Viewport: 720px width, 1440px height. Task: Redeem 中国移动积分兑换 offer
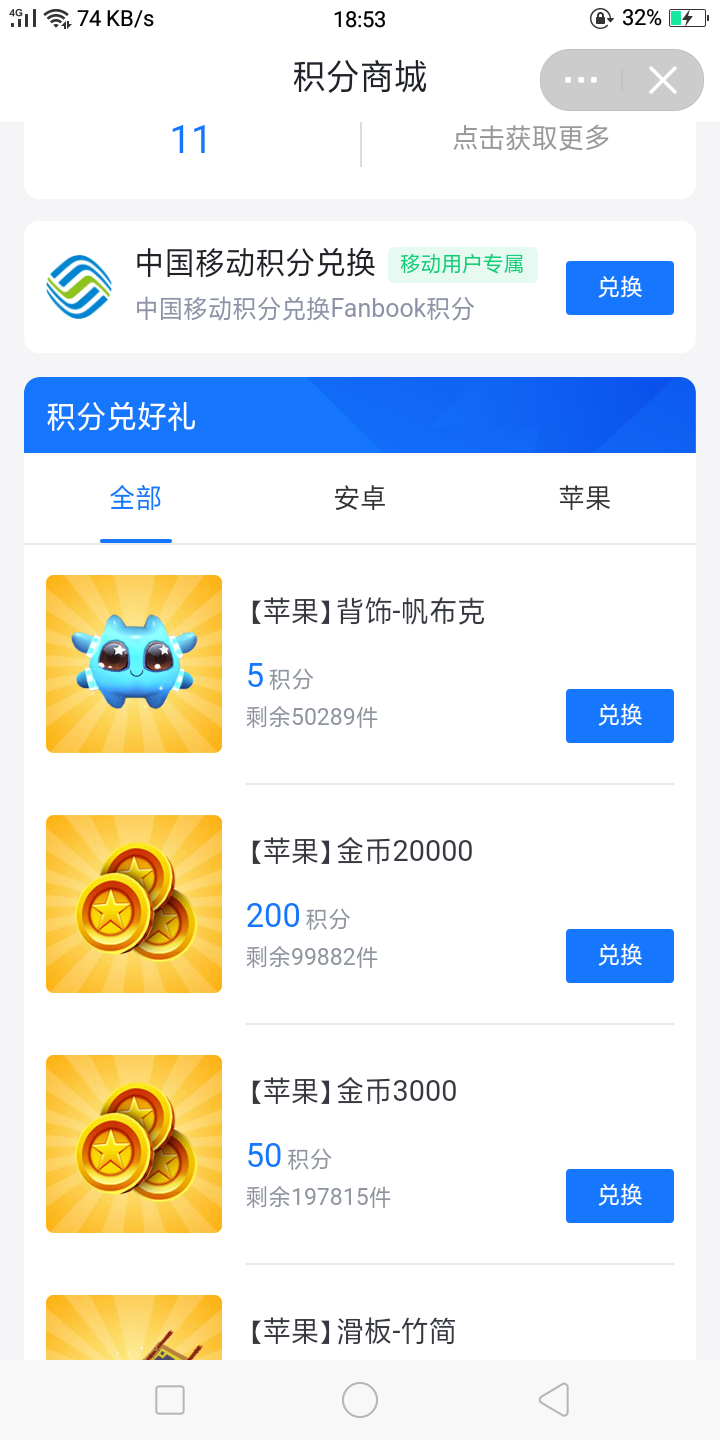click(619, 288)
